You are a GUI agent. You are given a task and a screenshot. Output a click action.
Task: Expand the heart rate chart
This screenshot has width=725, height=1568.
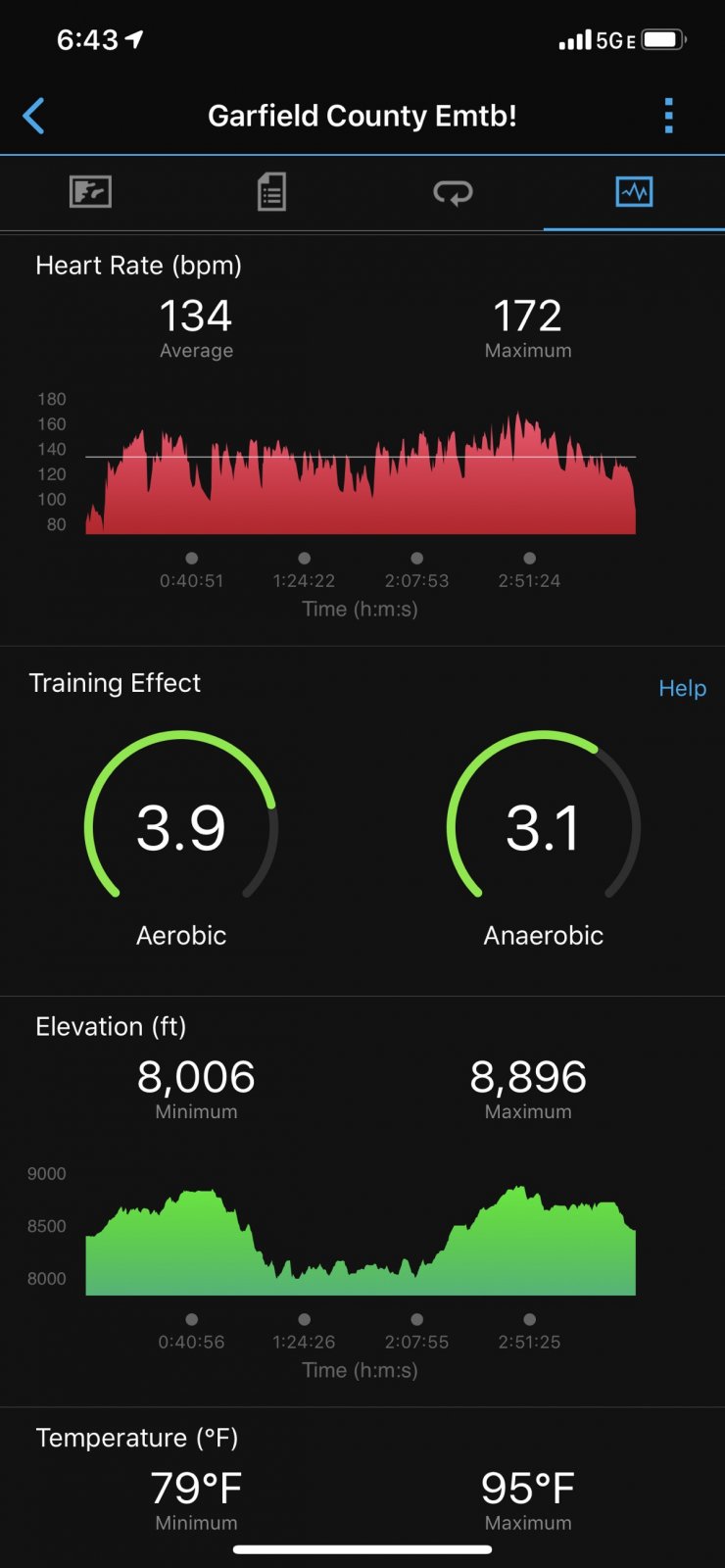(x=361, y=463)
